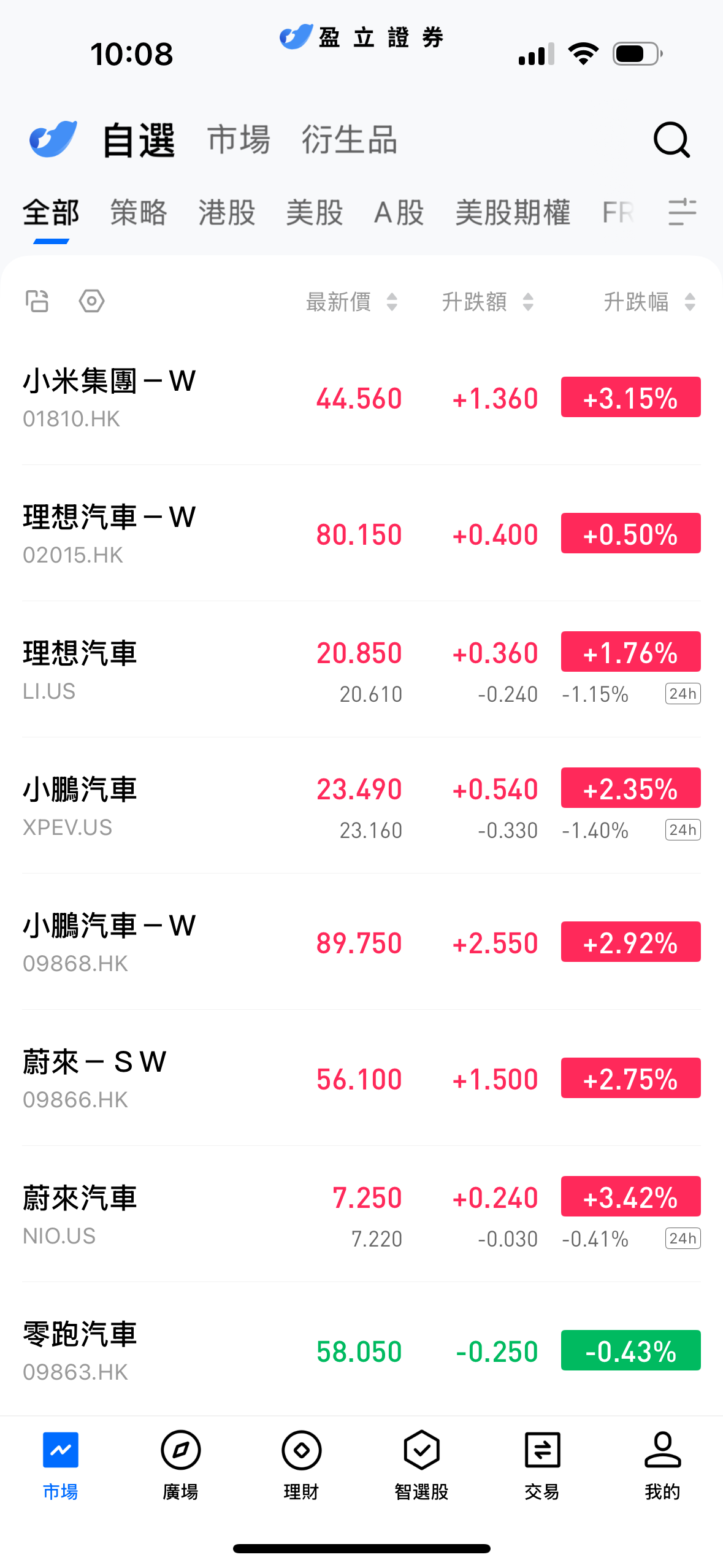The image size is (723, 1568).
Task: Go to the 廣場 bottom tab
Action: coord(180,1464)
